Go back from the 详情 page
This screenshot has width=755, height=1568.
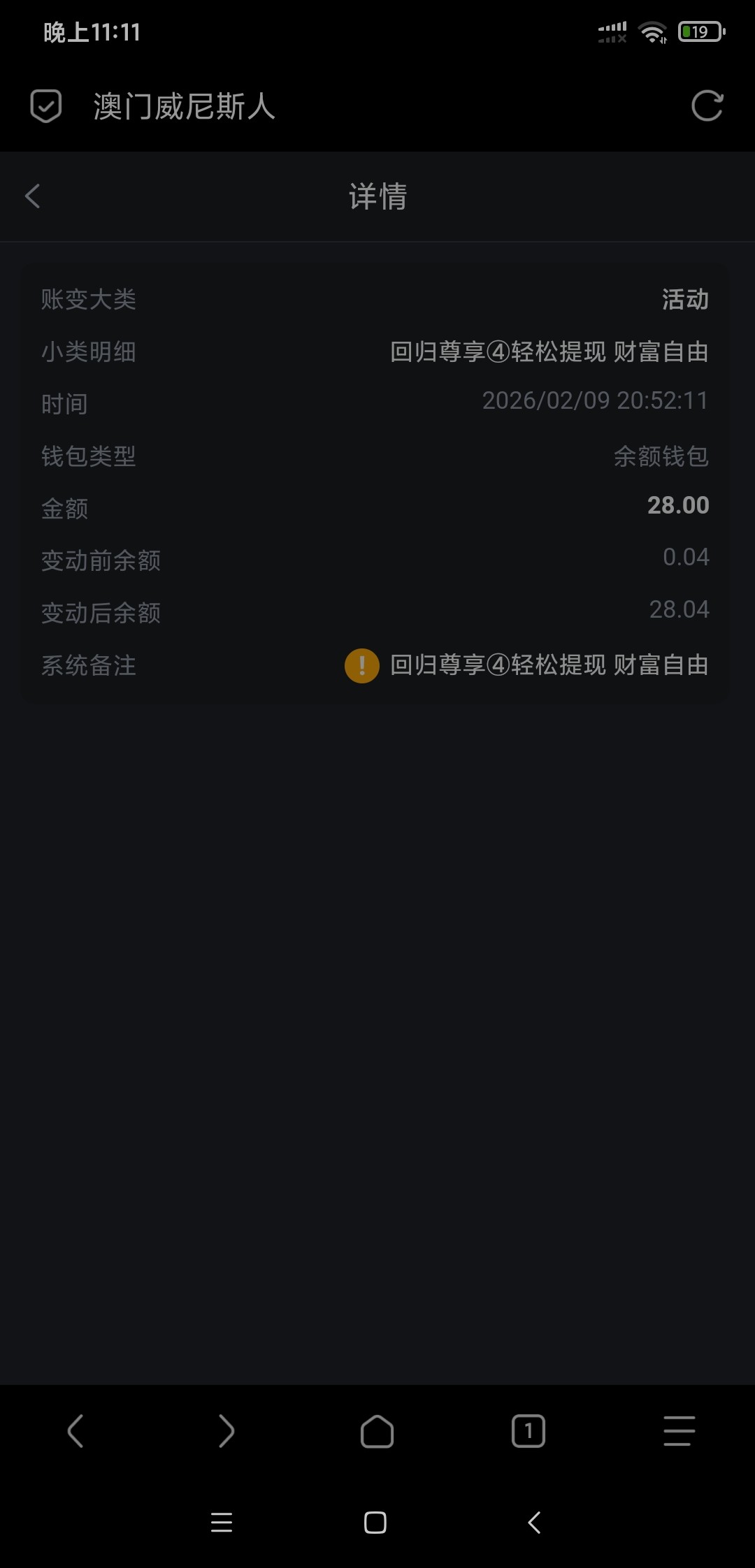click(33, 196)
